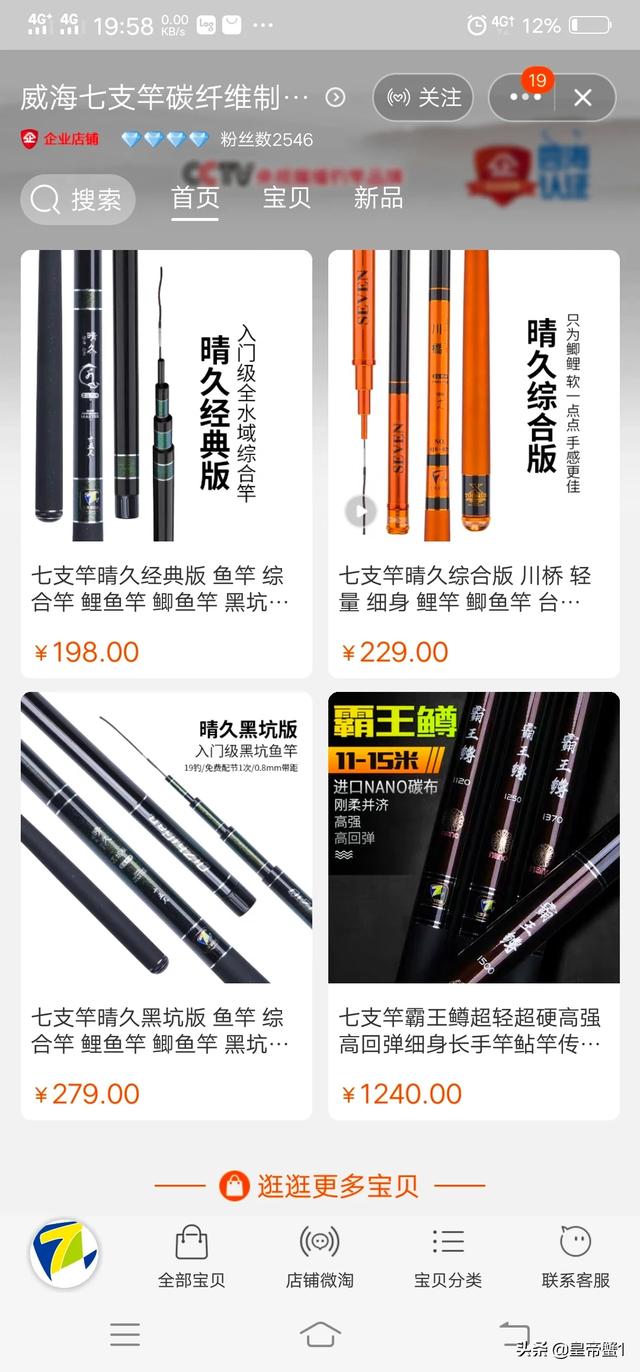640x1372 pixels.
Task: Switch to the 宝贝 tab
Action: [x=287, y=197]
